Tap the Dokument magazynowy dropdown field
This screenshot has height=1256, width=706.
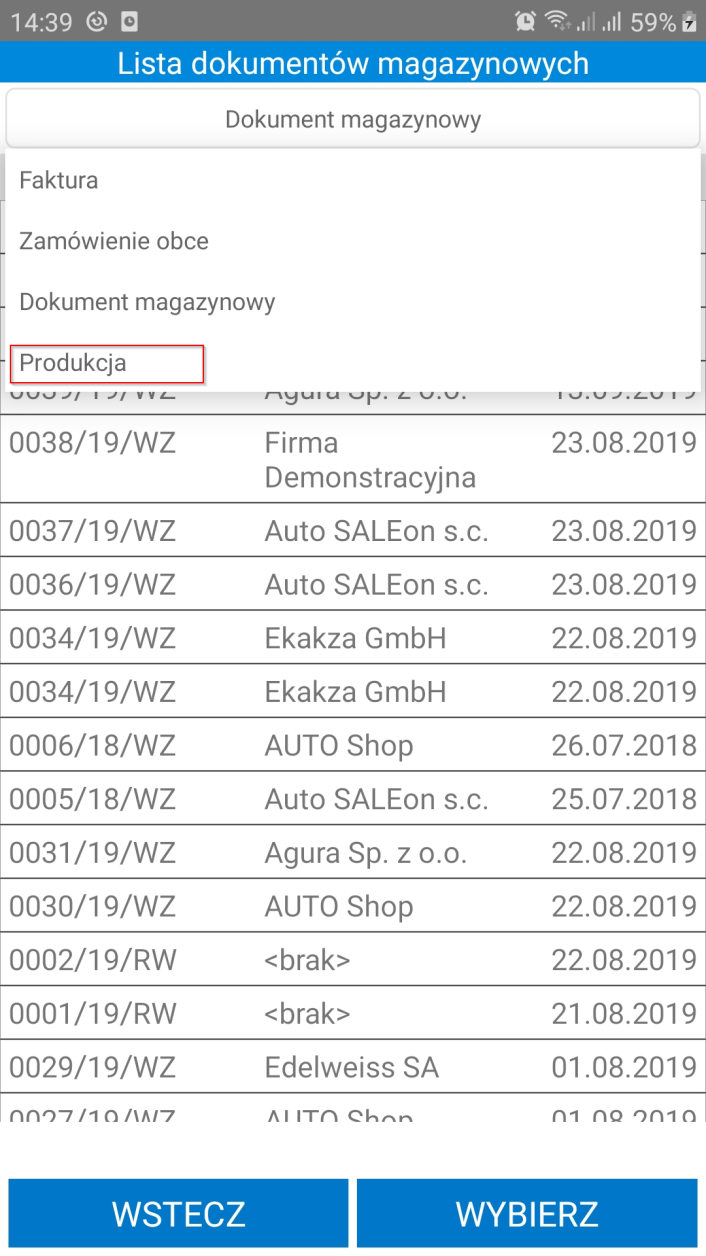point(352,120)
